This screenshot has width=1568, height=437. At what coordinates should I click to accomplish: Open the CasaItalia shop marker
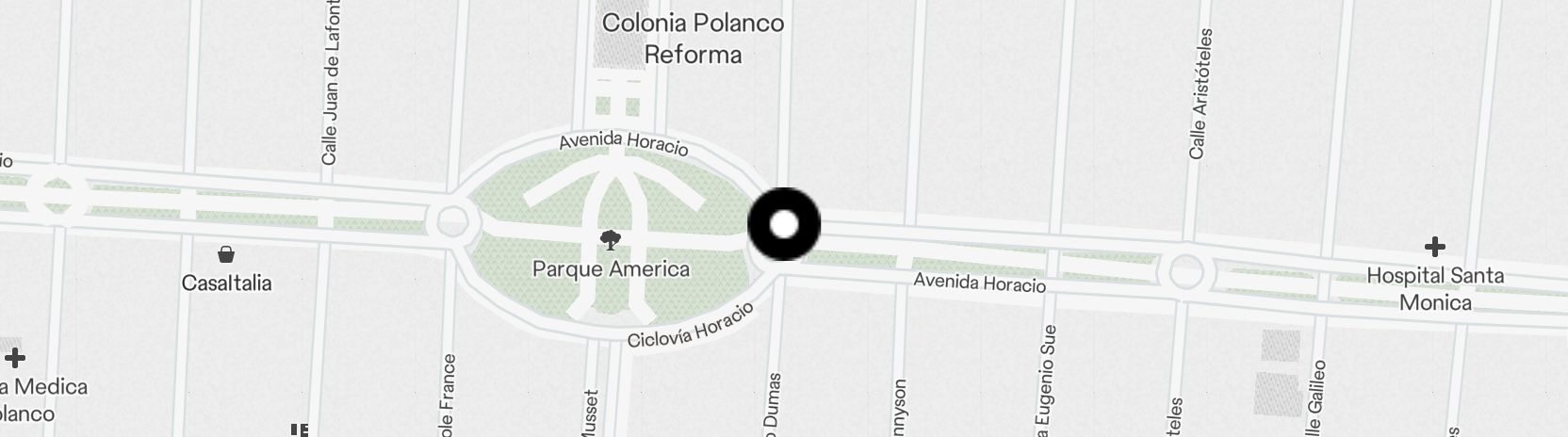click(226, 254)
